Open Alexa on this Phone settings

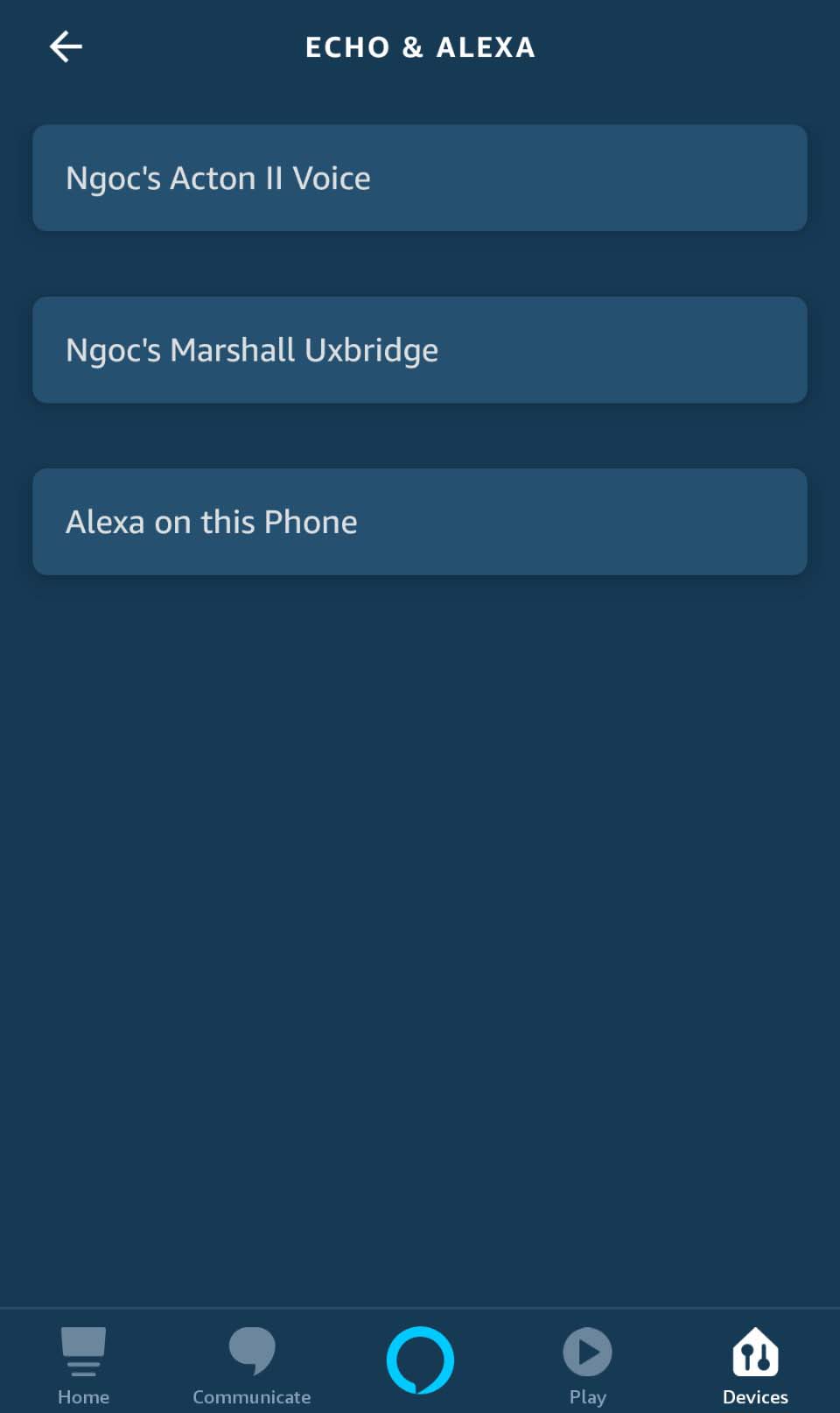tap(420, 522)
